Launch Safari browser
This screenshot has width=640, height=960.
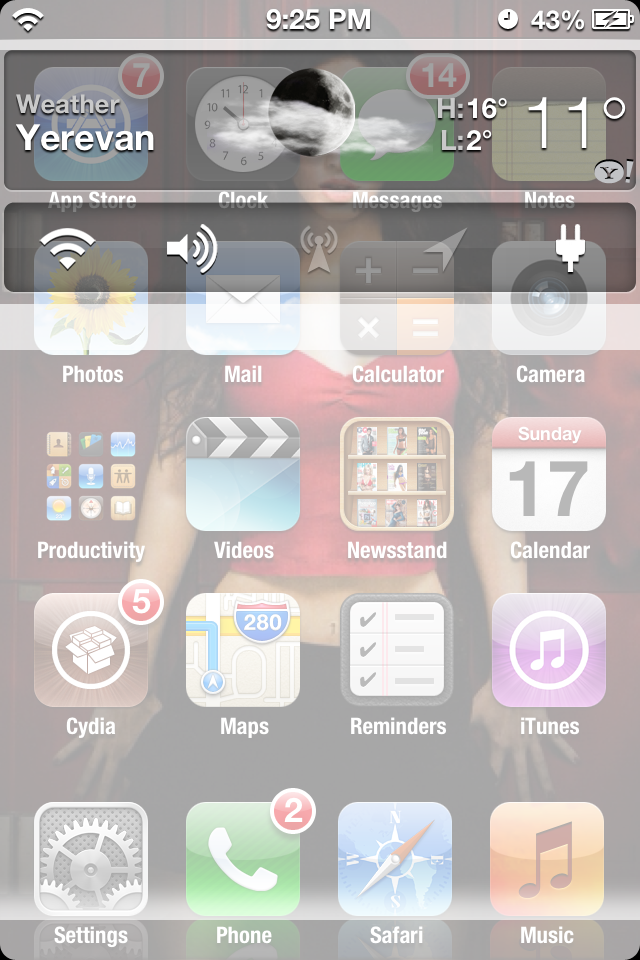(x=395, y=860)
